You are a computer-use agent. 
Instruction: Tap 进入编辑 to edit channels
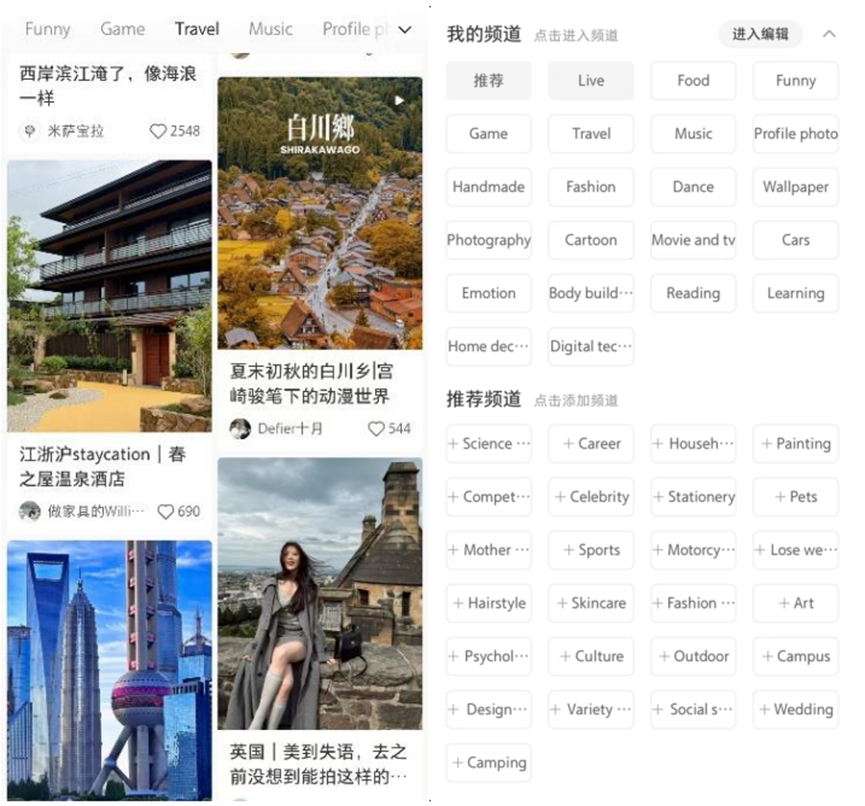pos(760,34)
